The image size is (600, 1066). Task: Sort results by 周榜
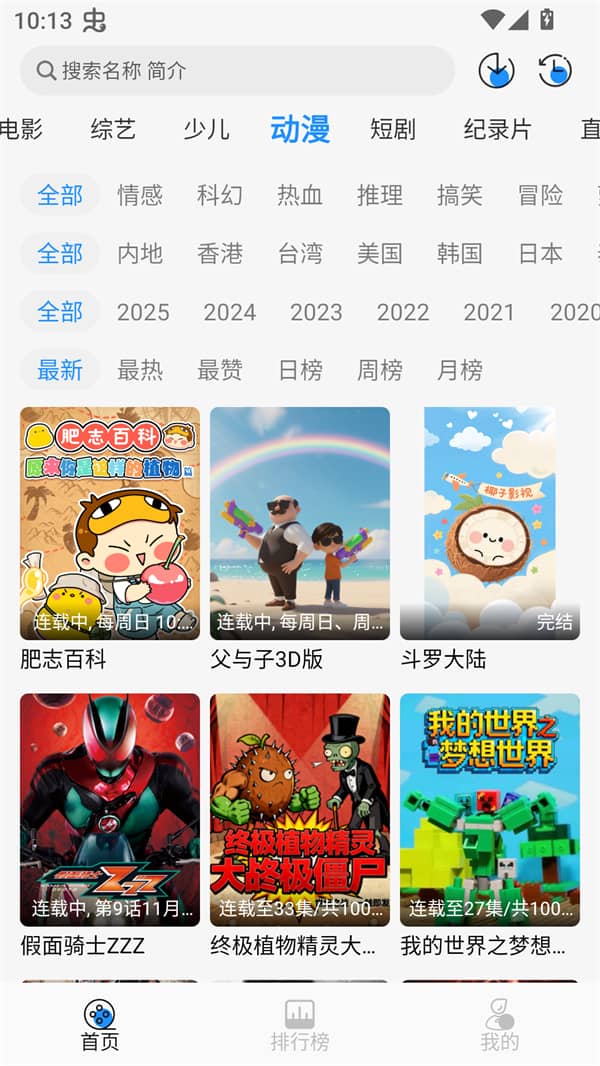[x=380, y=370]
